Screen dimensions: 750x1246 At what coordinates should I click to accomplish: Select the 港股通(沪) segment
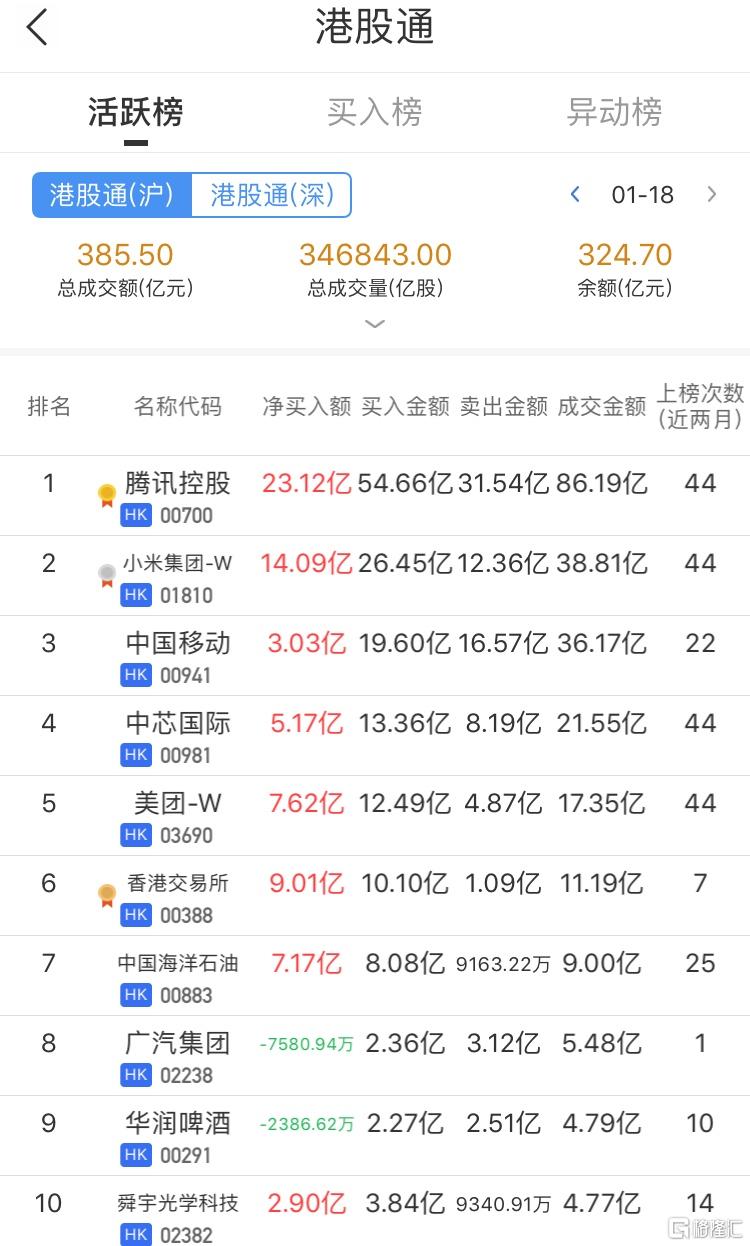[x=111, y=195]
